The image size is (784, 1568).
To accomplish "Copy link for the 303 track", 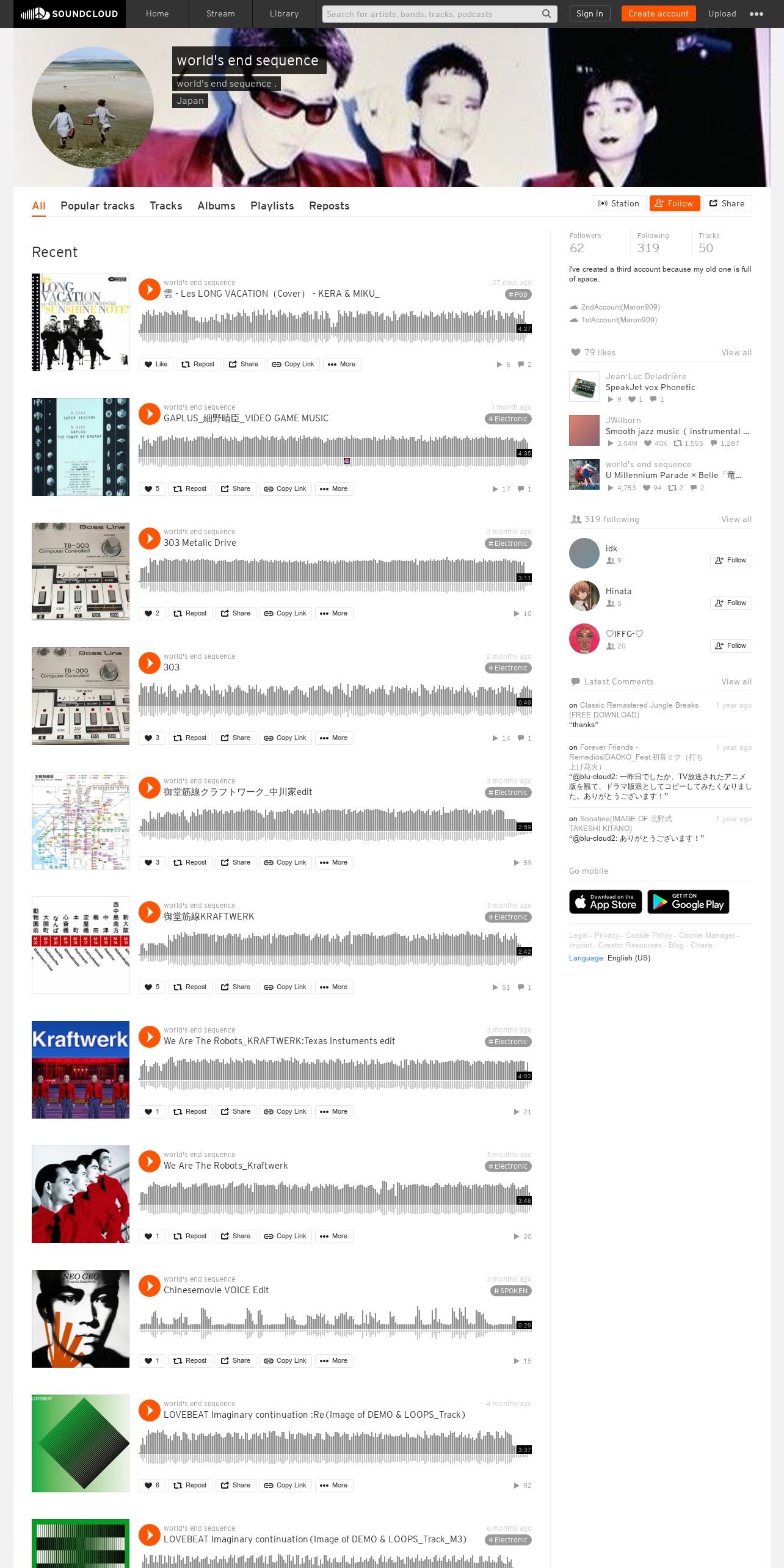I will (x=285, y=738).
